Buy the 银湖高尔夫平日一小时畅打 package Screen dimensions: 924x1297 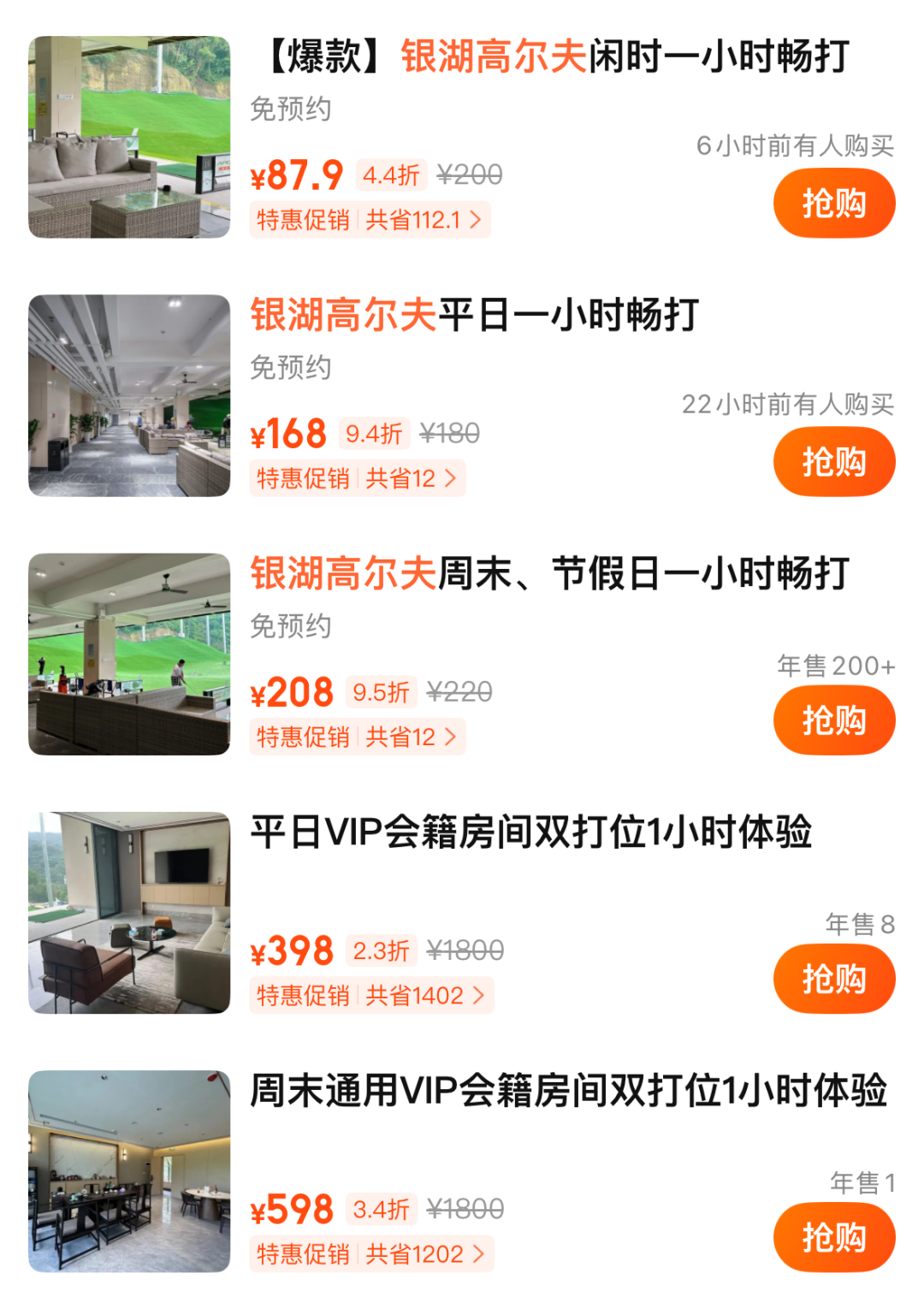point(833,462)
